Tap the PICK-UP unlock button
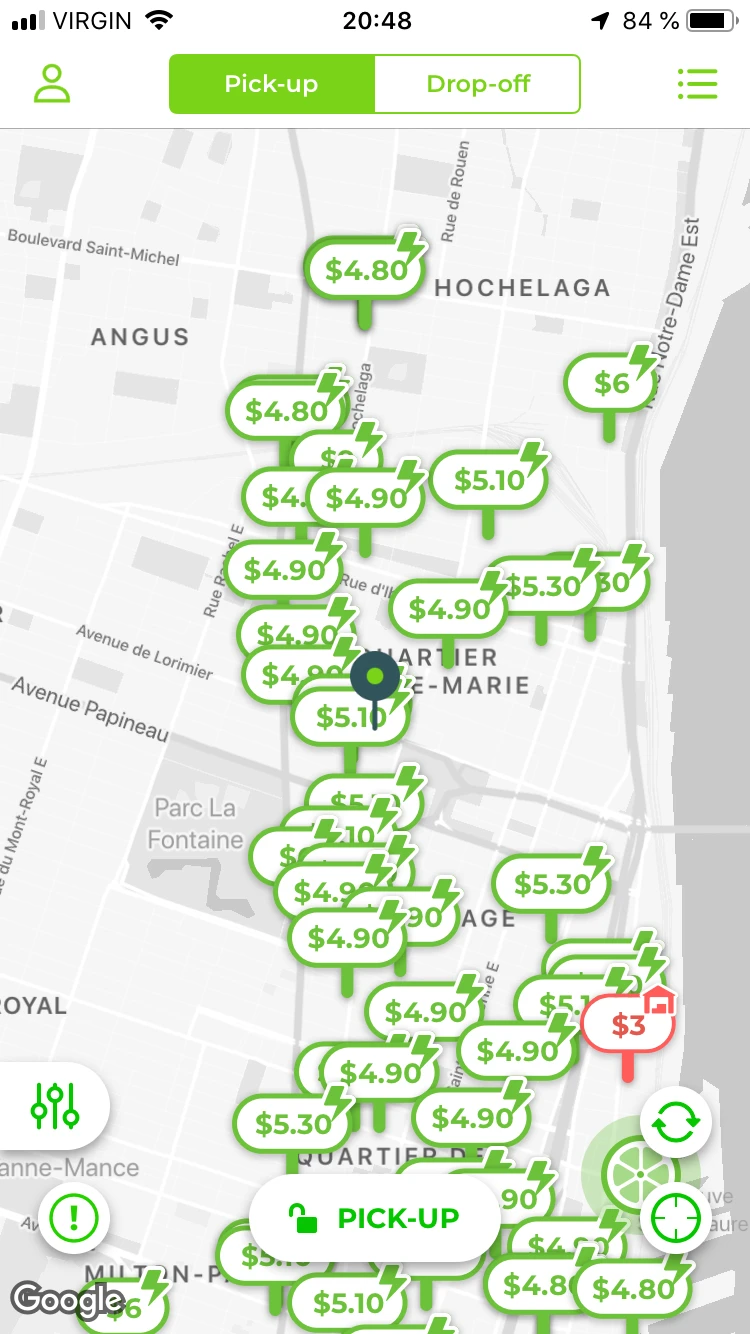Screen dimensions: 750x1334 pyautogui.click(x=374, y=1218)
